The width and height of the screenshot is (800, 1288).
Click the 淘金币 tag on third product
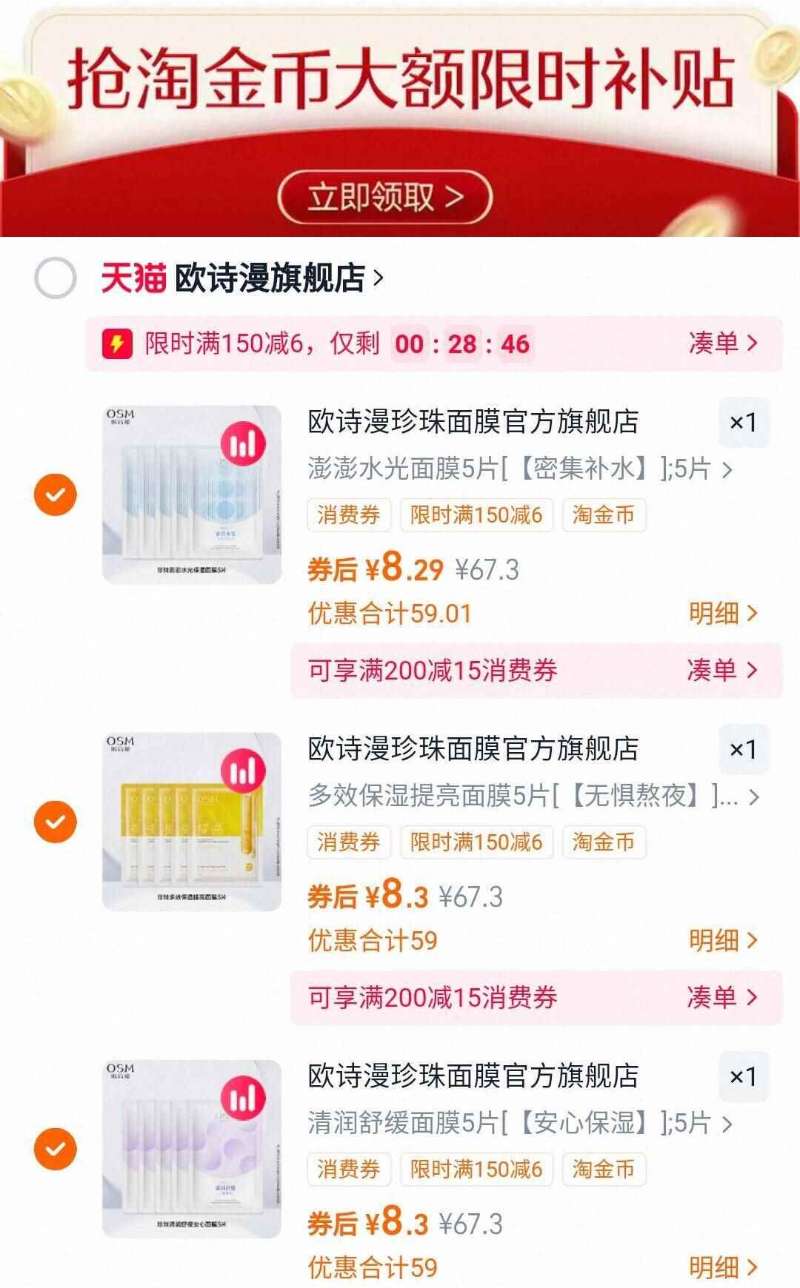tap(604, 1170)
